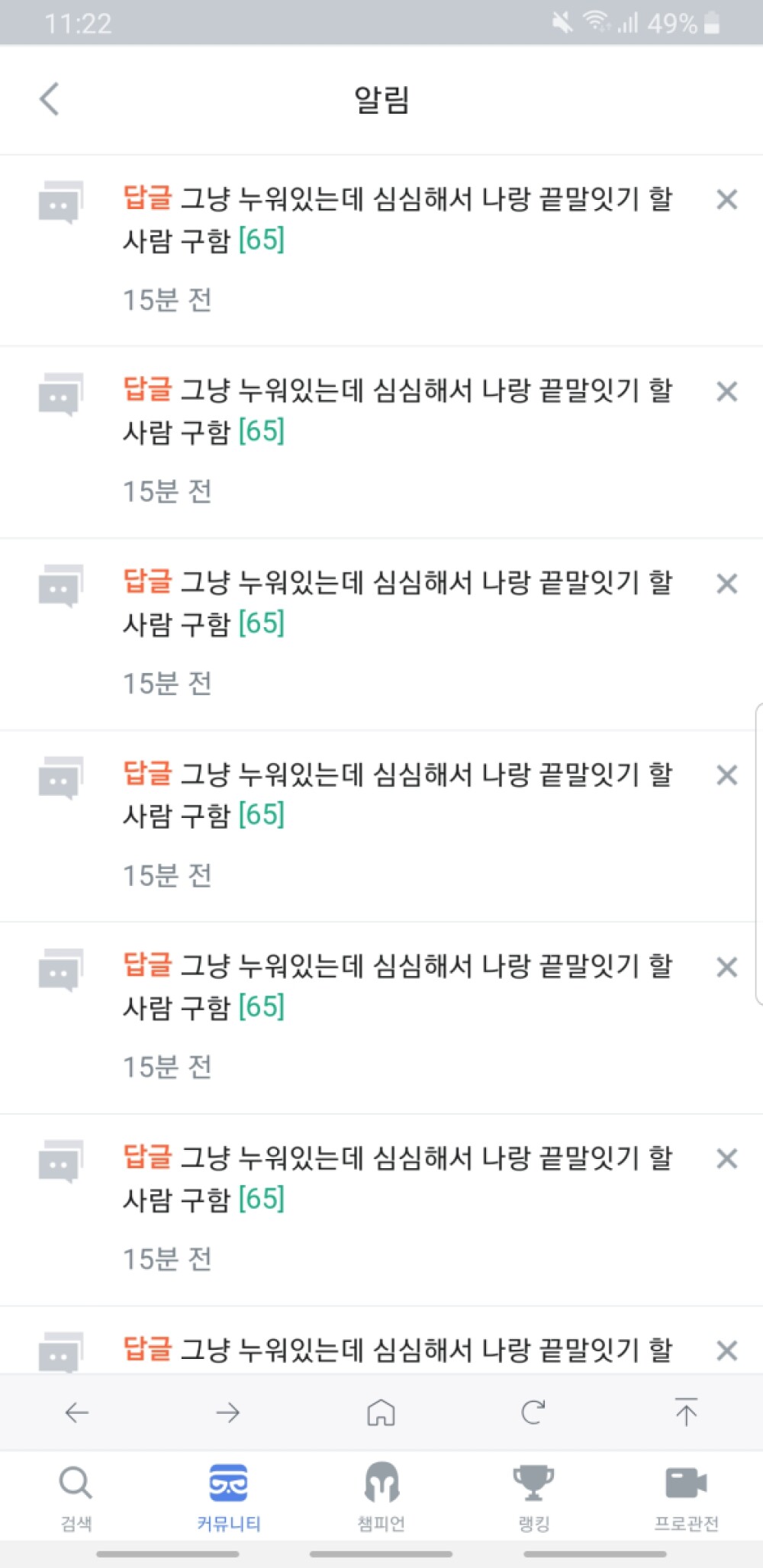Go back from the 알림 page
This screenshot has width=763, height=1568.
pos(50,99)
